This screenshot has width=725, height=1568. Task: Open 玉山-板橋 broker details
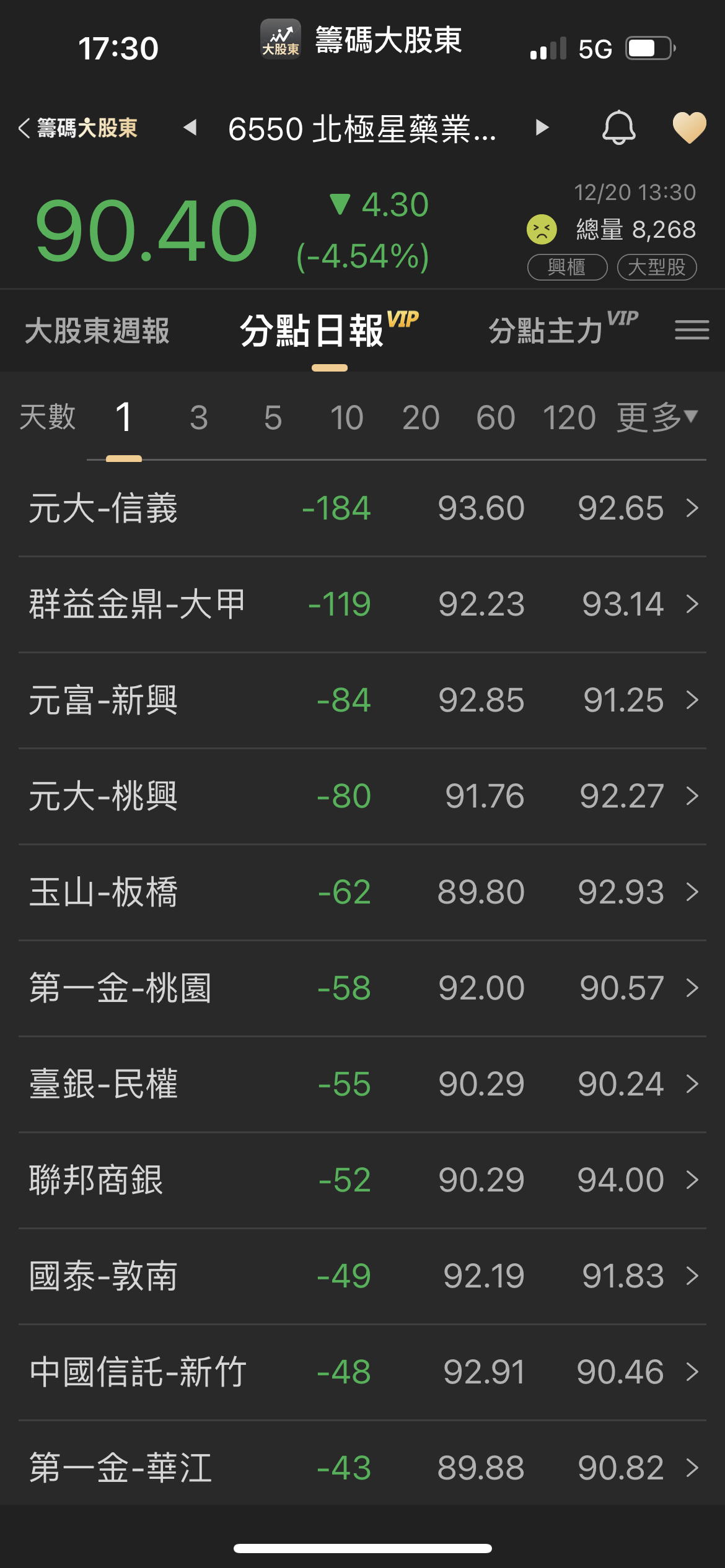point(362,892)
